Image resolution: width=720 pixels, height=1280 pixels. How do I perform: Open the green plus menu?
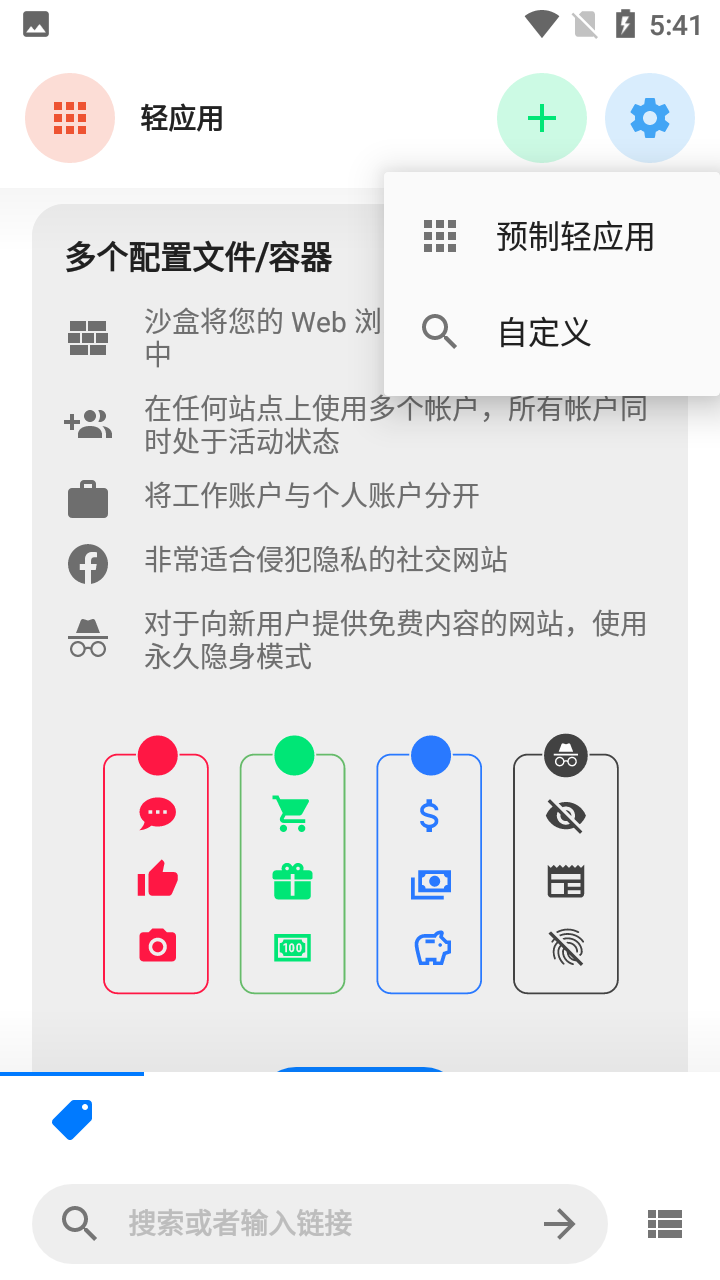point(542,117)
